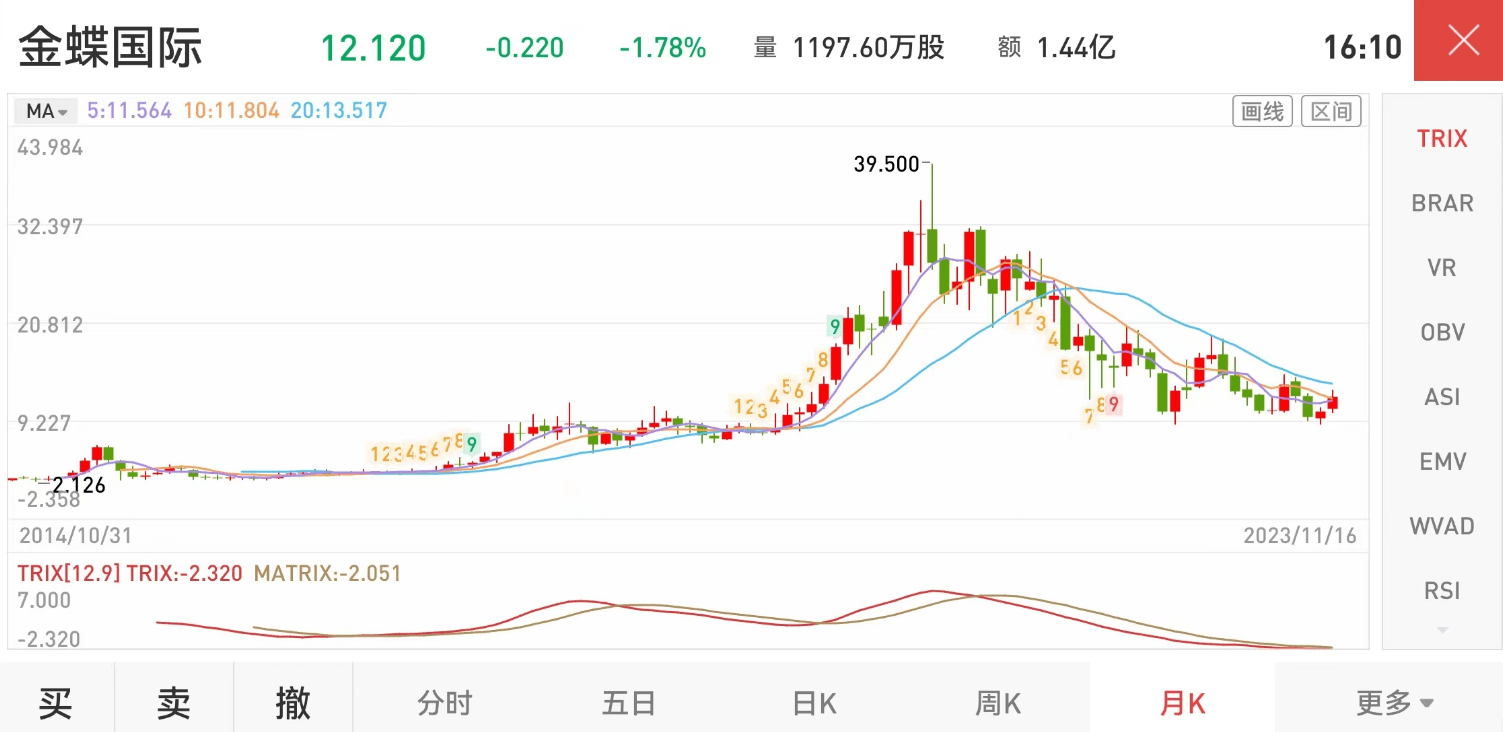Expand the 更多 more periods menu
The height and width of the screenshot is (732, 1503).
[x=1393, y=704]
